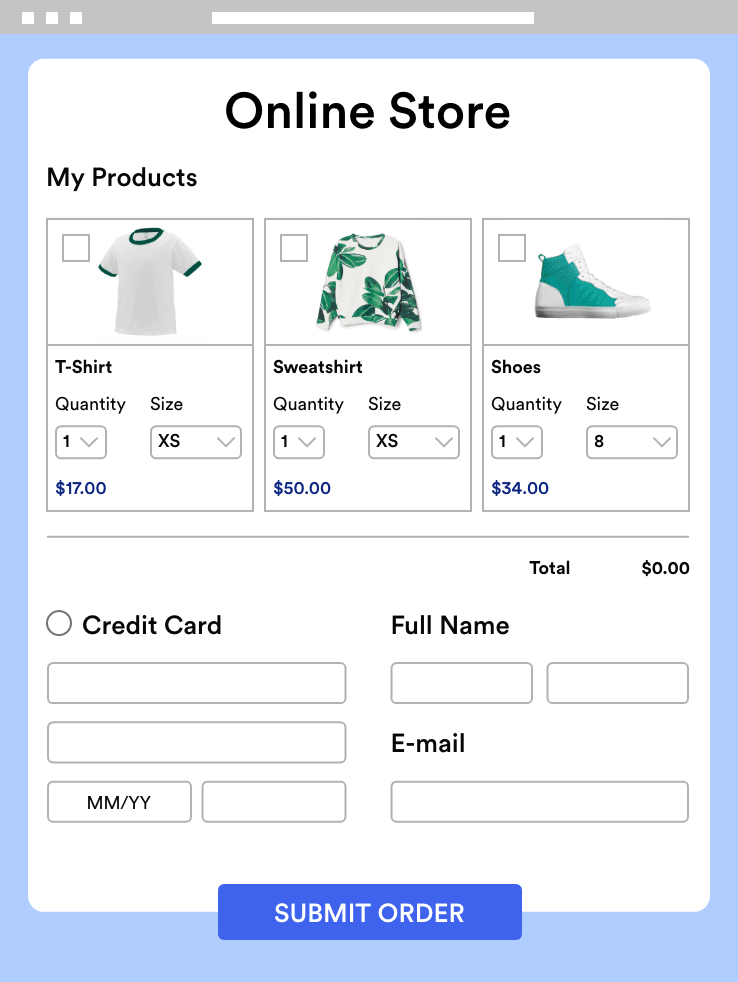Open the T-Shirt size dropdown
Viewport: 738px width, 982px height.
pyautogui.click(x=196, y=441)
